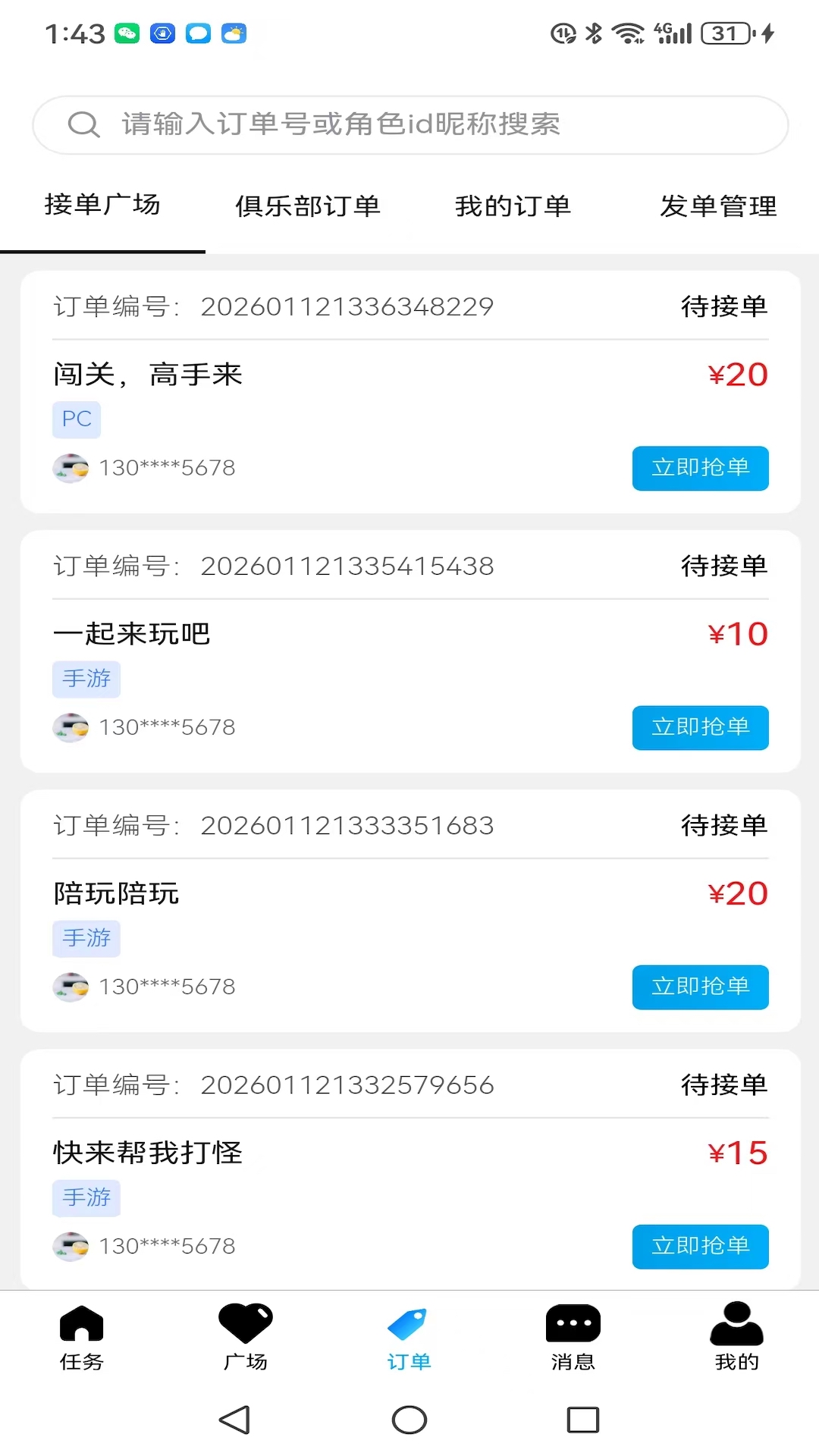The height and width of the screenshot is (1456, 819).
Task: Select the 发单管理 tab
Action: click(x=718, y=206)
